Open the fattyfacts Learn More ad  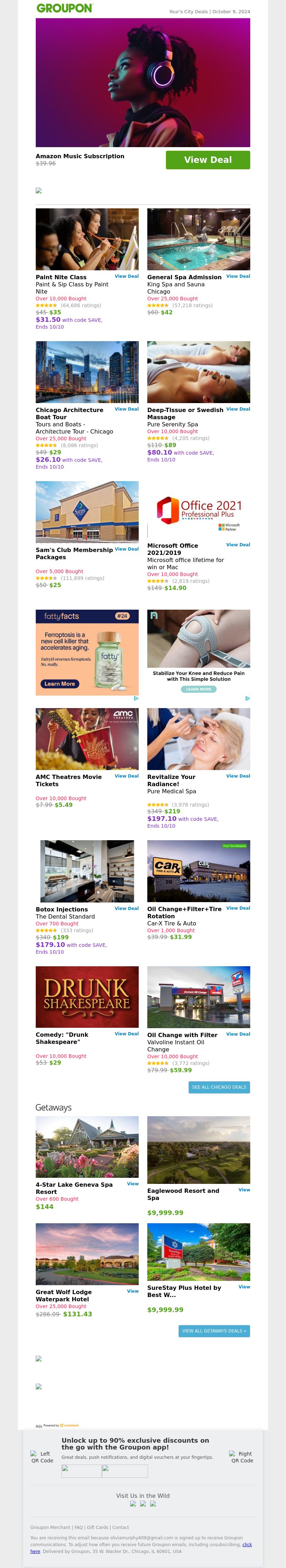(x=59, y=683)
